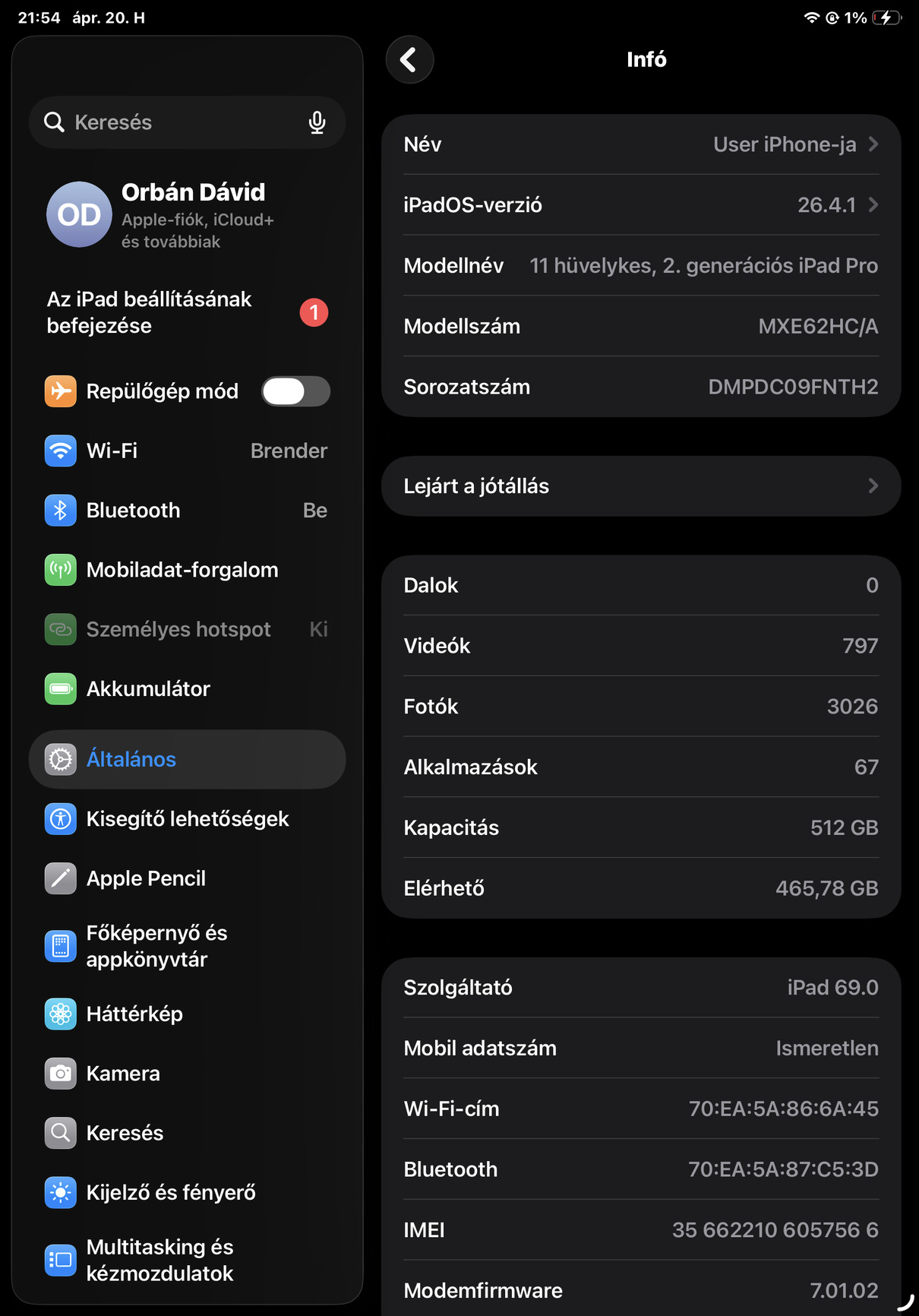Start dictation with the microphone icon
Image resolution: width=919 pixels, height=1316 pixels.
pos(317,122)
